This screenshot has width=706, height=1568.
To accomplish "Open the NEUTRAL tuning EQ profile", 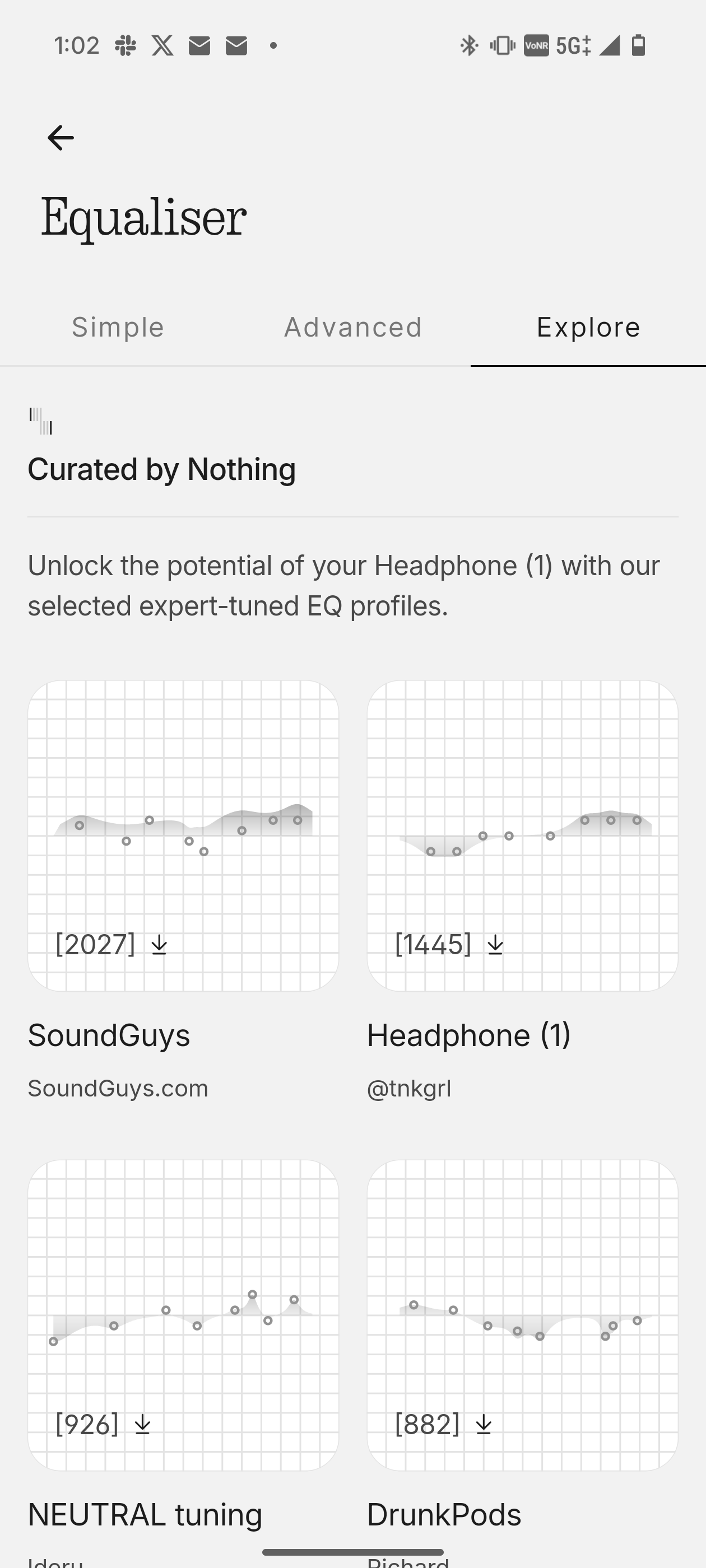I will 183,1315.
